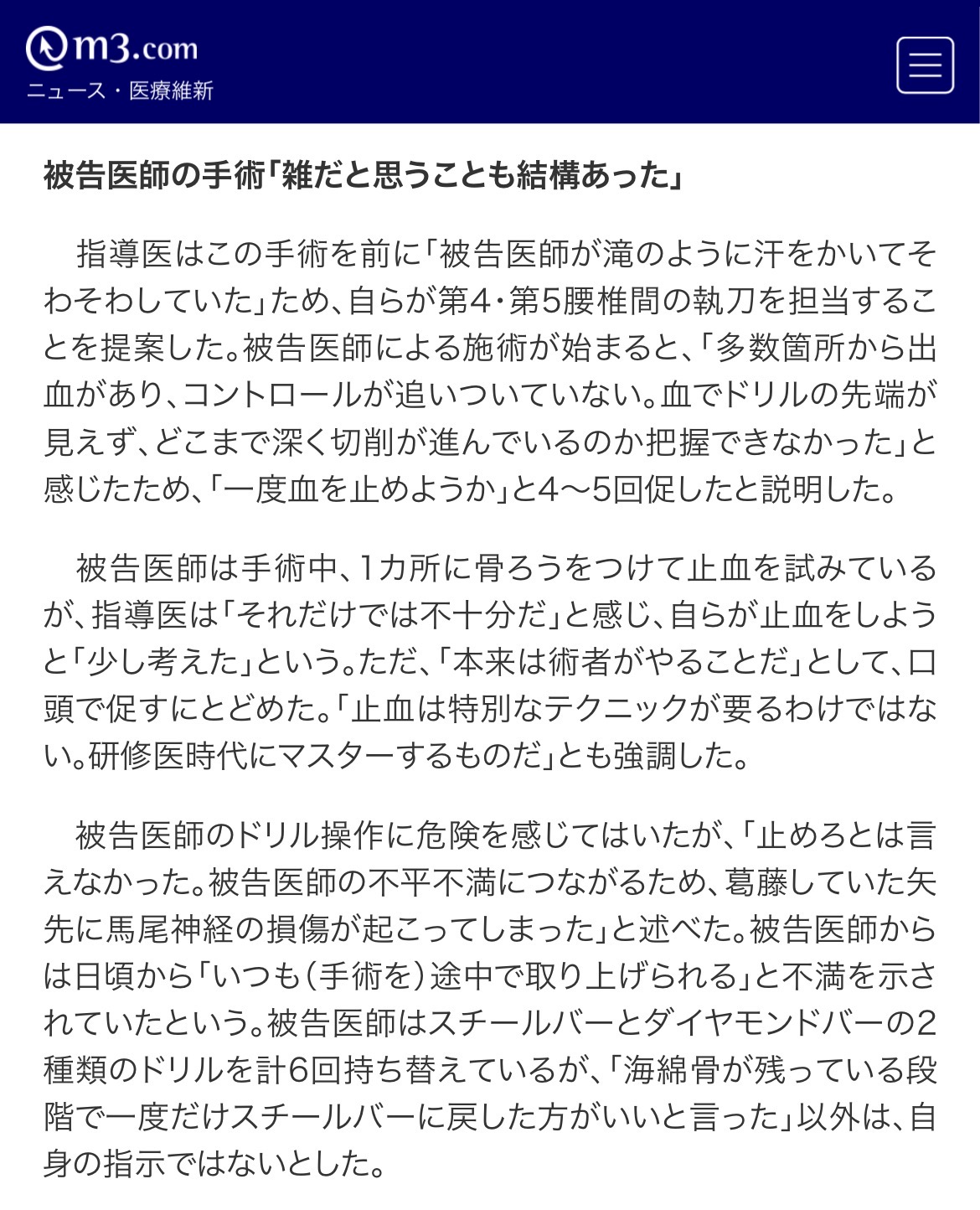Open the hamburger menu

[925, 65]
